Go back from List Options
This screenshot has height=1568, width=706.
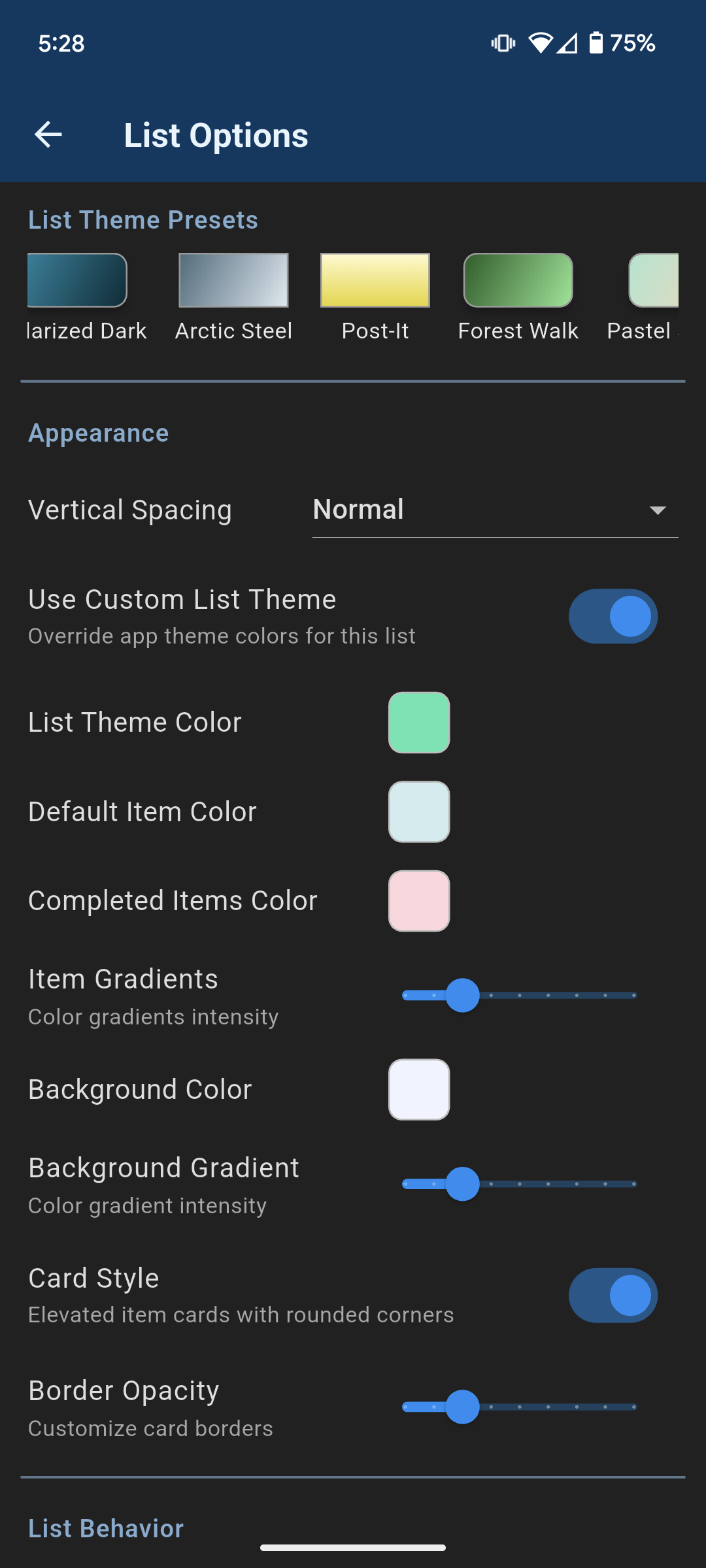pos(48,135)
